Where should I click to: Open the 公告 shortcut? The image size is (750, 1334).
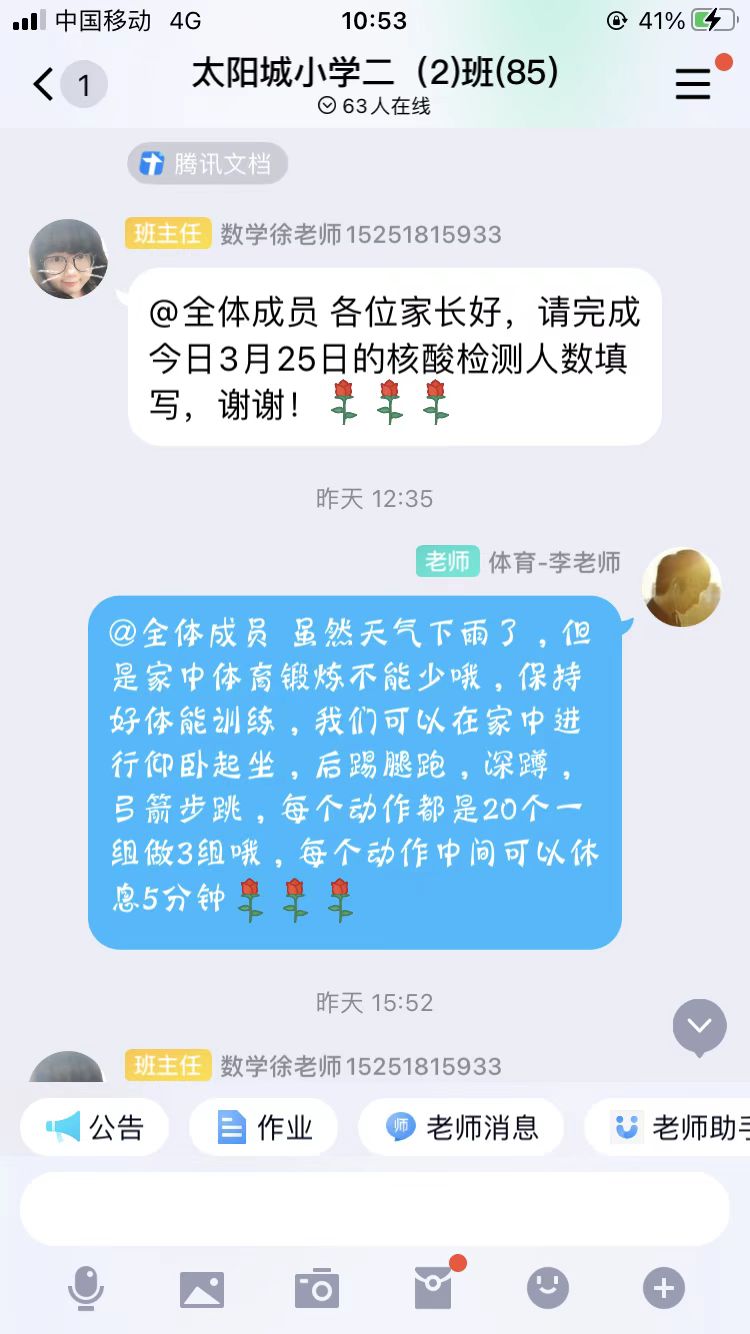coord(95,1128)
